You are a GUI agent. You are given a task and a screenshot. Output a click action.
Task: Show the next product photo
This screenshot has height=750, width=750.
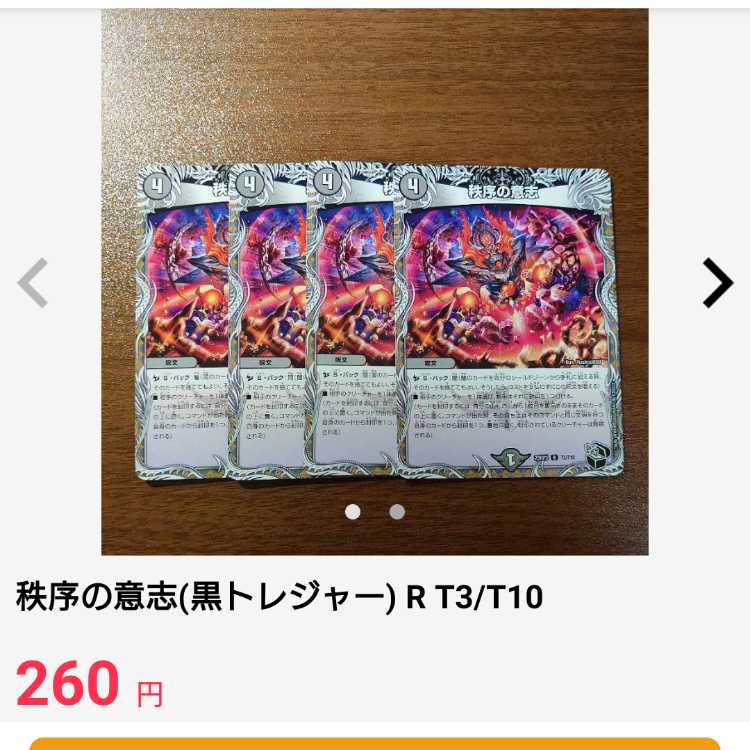tap(717, 283)
